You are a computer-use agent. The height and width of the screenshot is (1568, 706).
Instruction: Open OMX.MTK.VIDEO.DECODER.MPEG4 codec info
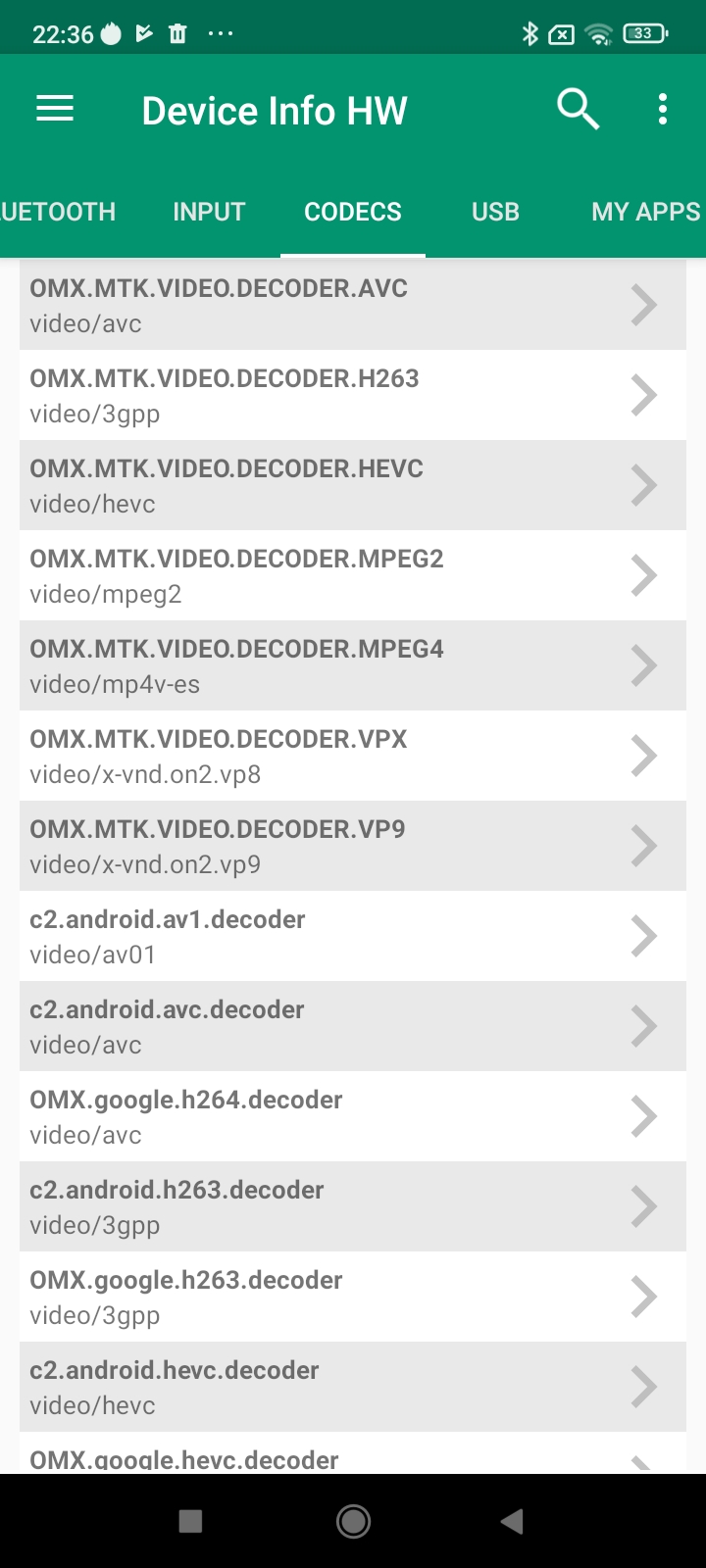[x=353, y=665]
